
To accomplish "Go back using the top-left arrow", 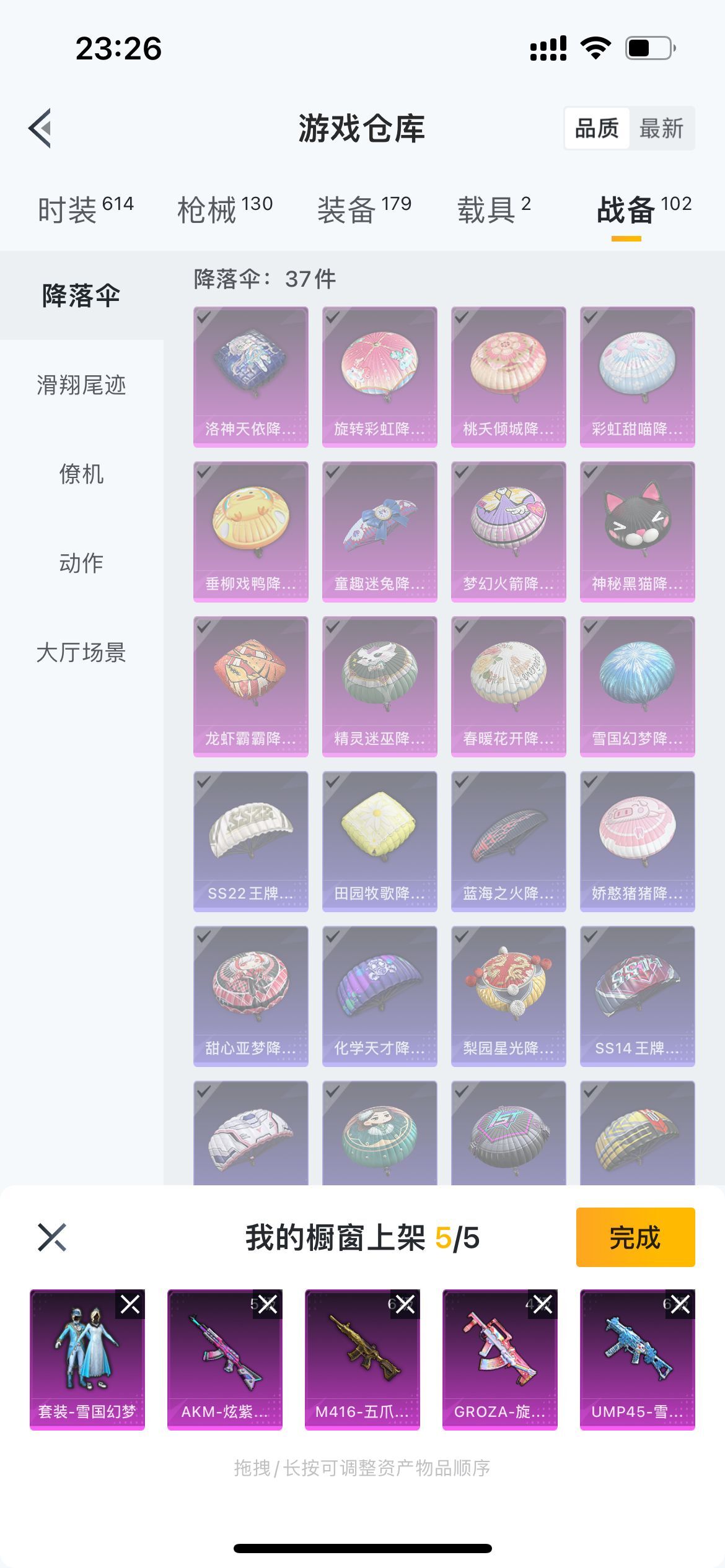I will pos(40,128).
